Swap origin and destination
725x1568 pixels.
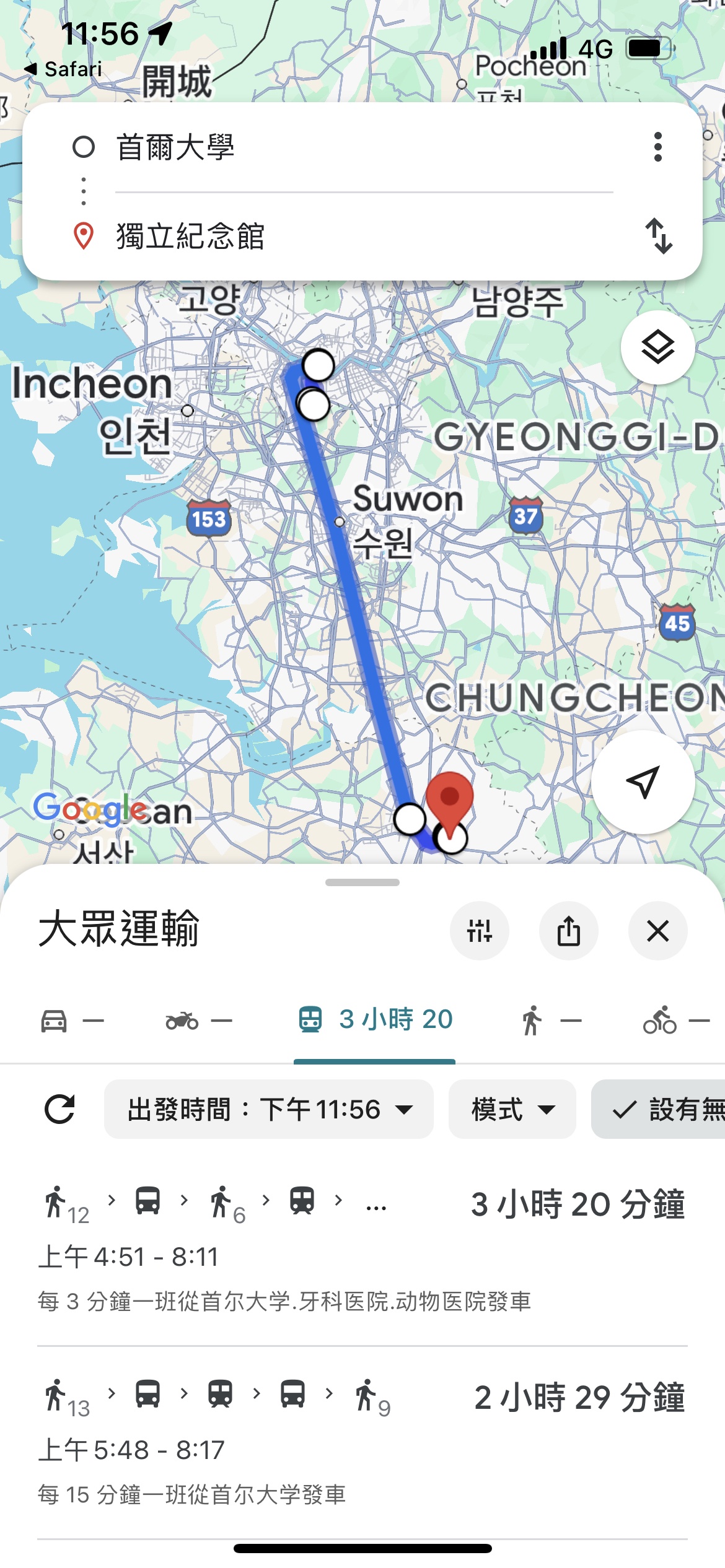coord(658,236)
